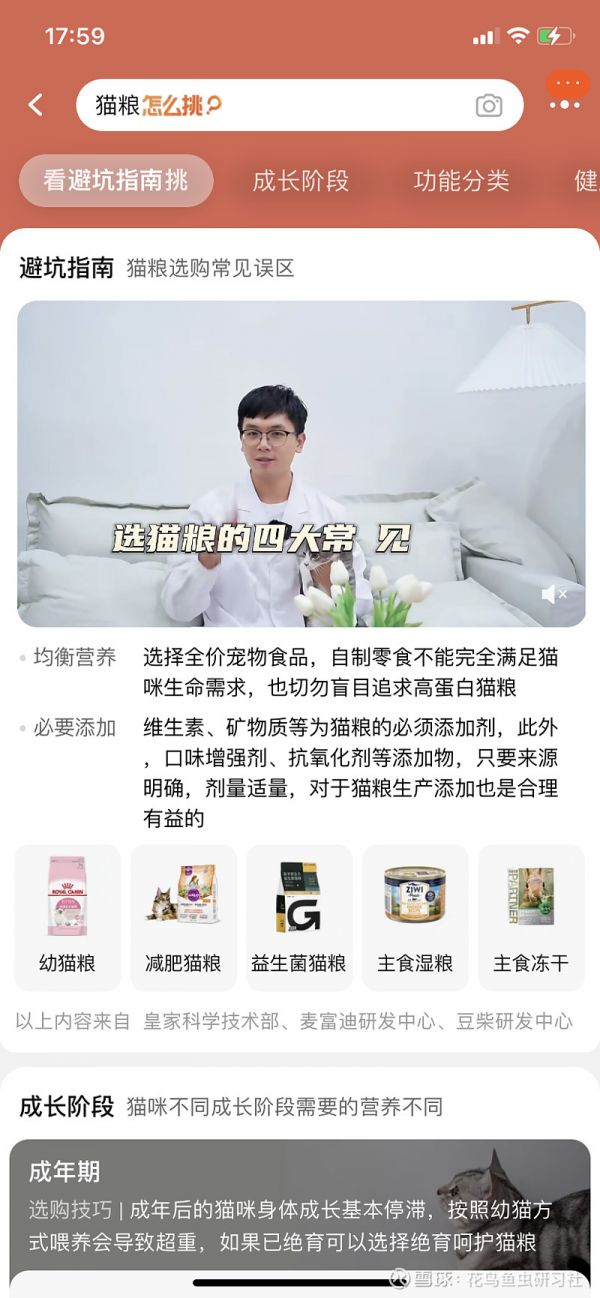
Task: Unmute the video sound
Action: [x=553, y=594]
